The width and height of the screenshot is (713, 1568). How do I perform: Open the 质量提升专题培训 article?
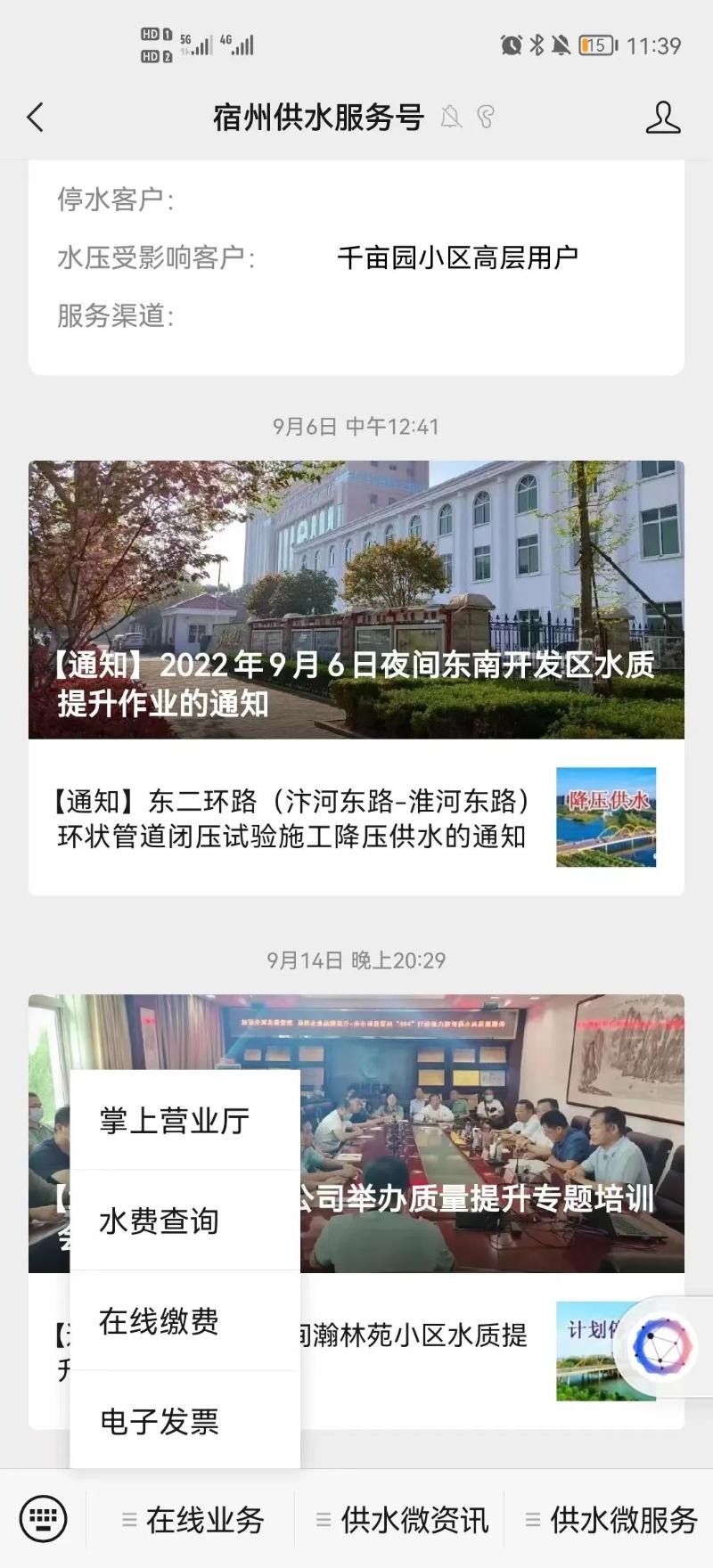pos(492,1133)
